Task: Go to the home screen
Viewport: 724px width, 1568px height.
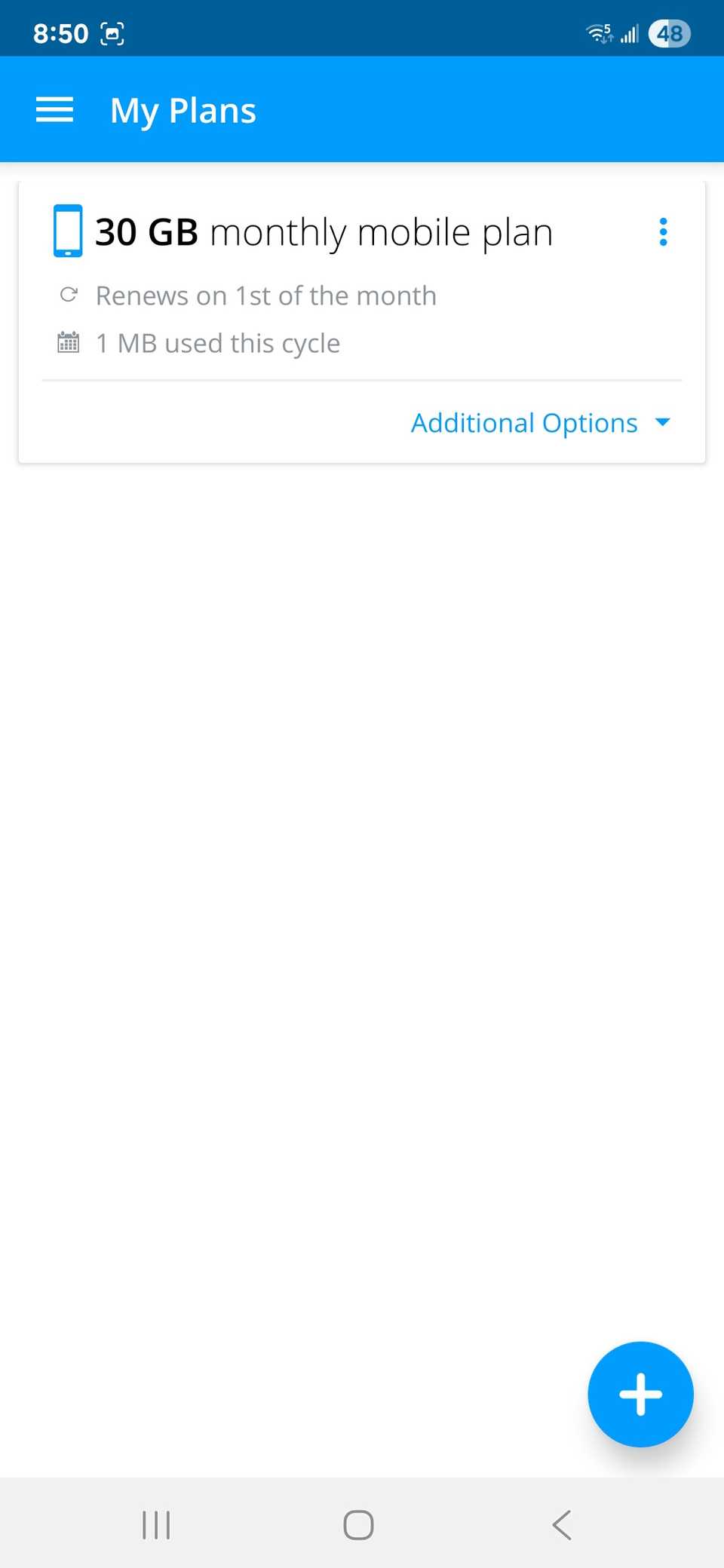Action: (358, 1525)
